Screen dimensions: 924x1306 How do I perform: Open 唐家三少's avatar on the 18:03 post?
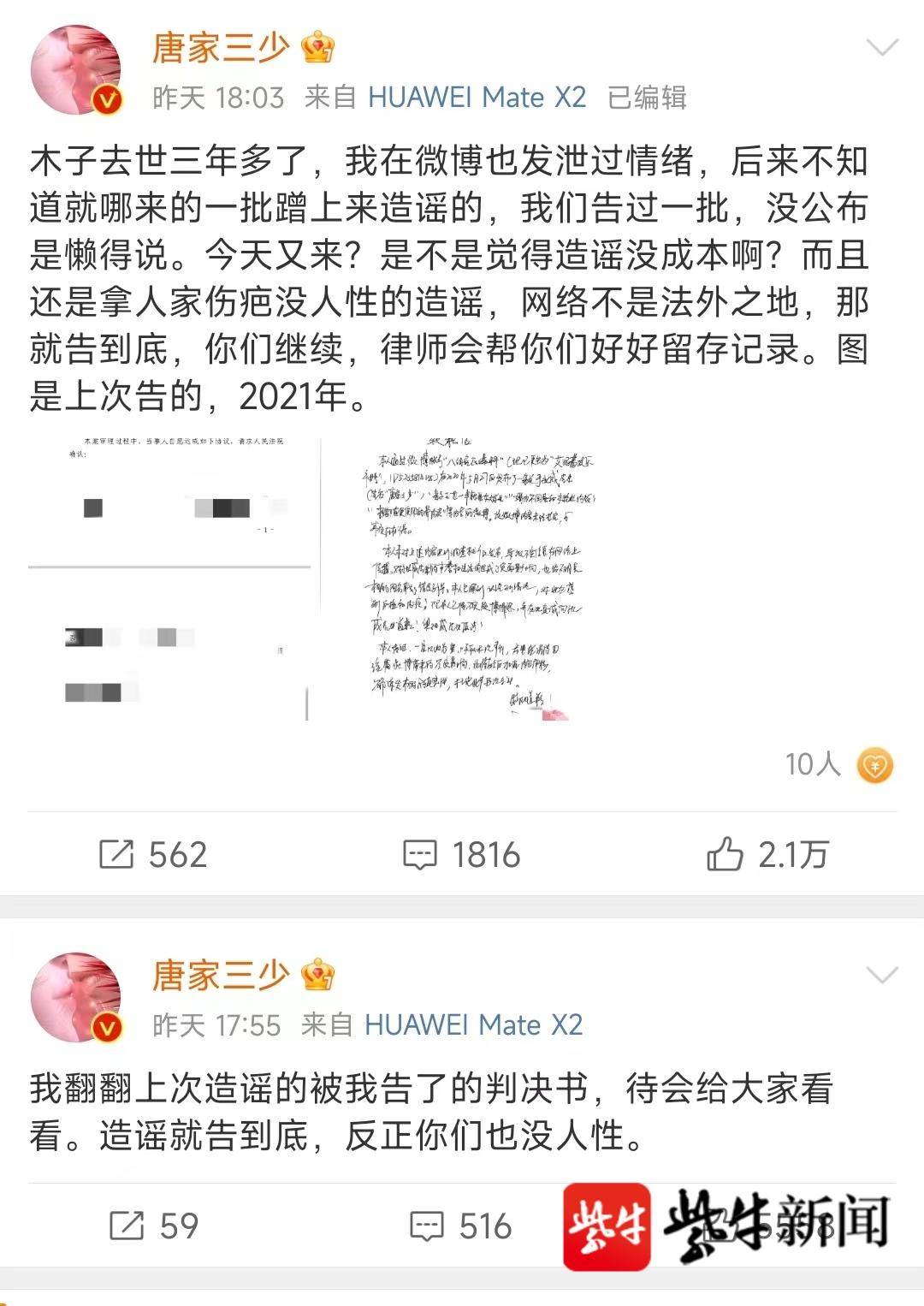point(76,70)
